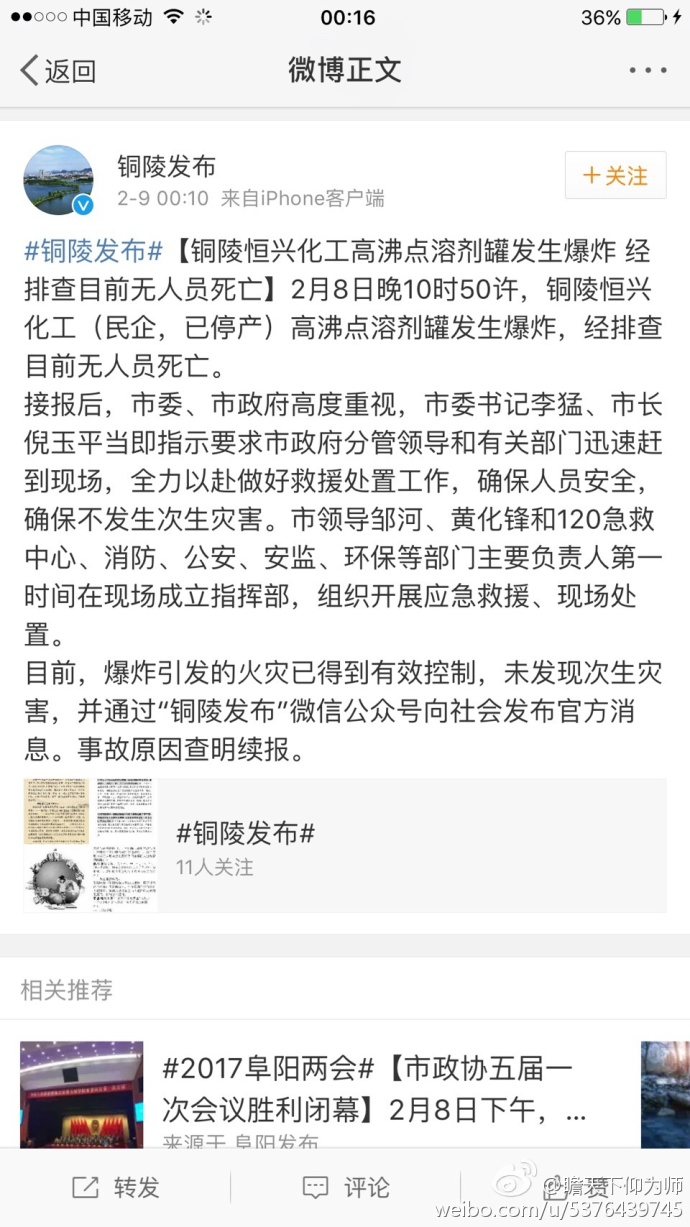
Task: Open 铜陵发布 profile avatar
Action: pyautogui.click(x=58, y=180)
